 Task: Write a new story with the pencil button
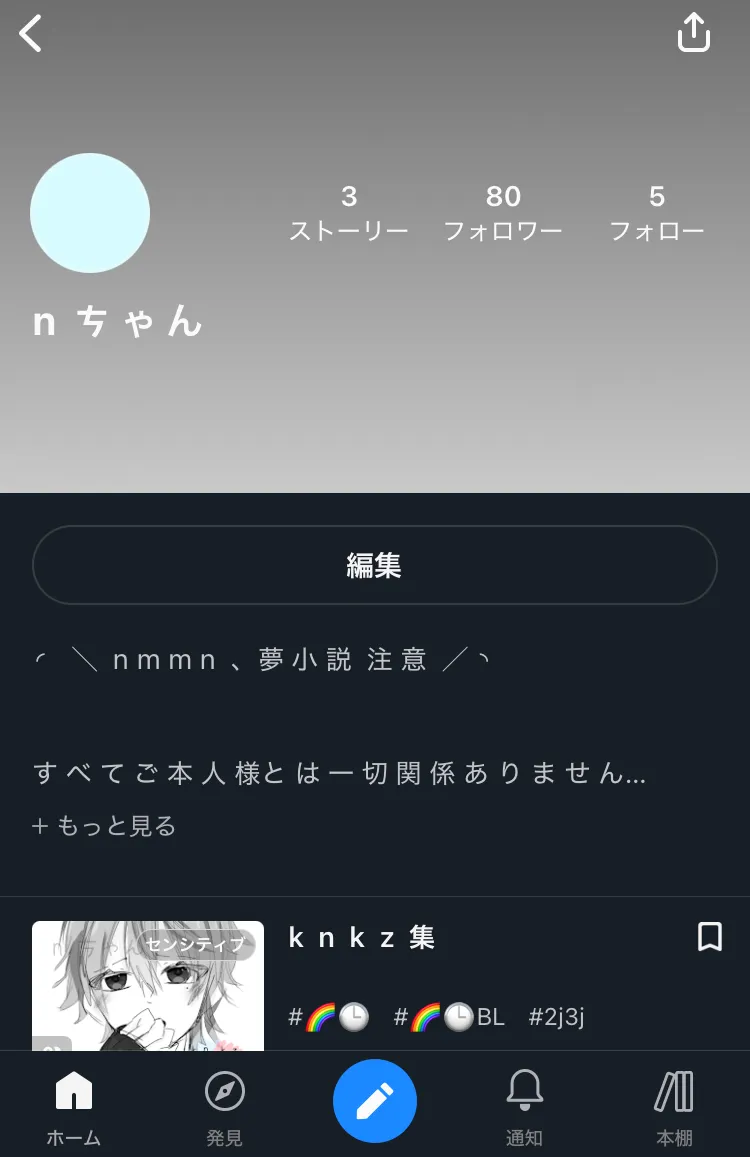375,1101
